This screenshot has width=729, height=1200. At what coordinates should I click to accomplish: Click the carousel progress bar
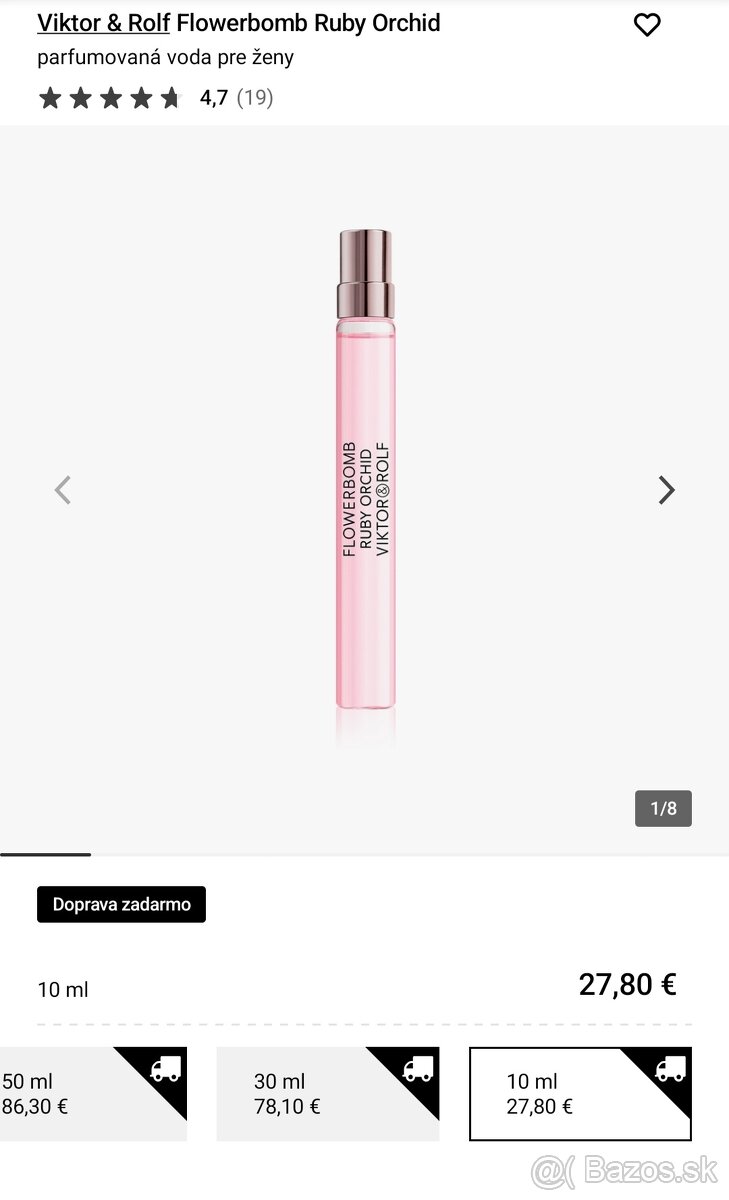(x=46, y=855)
